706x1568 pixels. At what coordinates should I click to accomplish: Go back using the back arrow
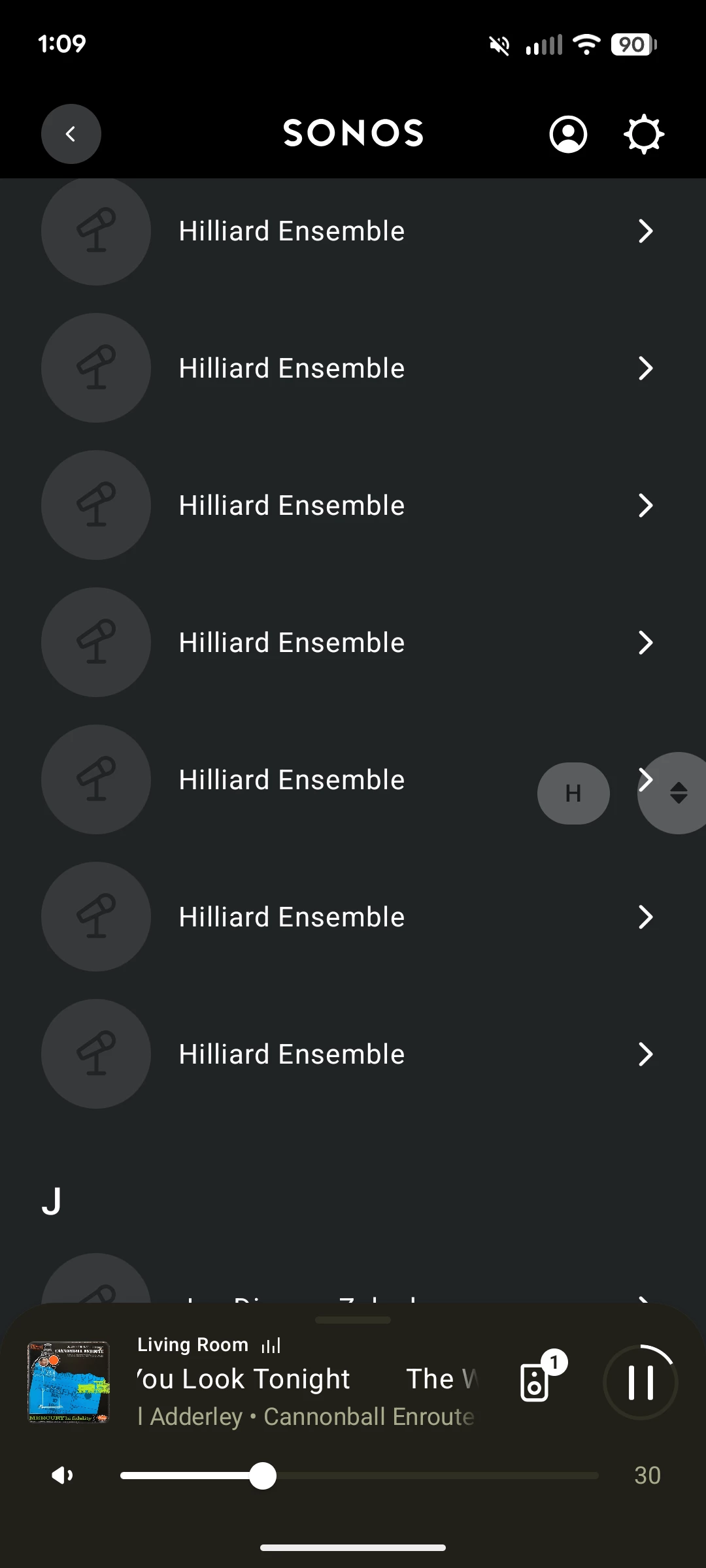click(71, 134)
